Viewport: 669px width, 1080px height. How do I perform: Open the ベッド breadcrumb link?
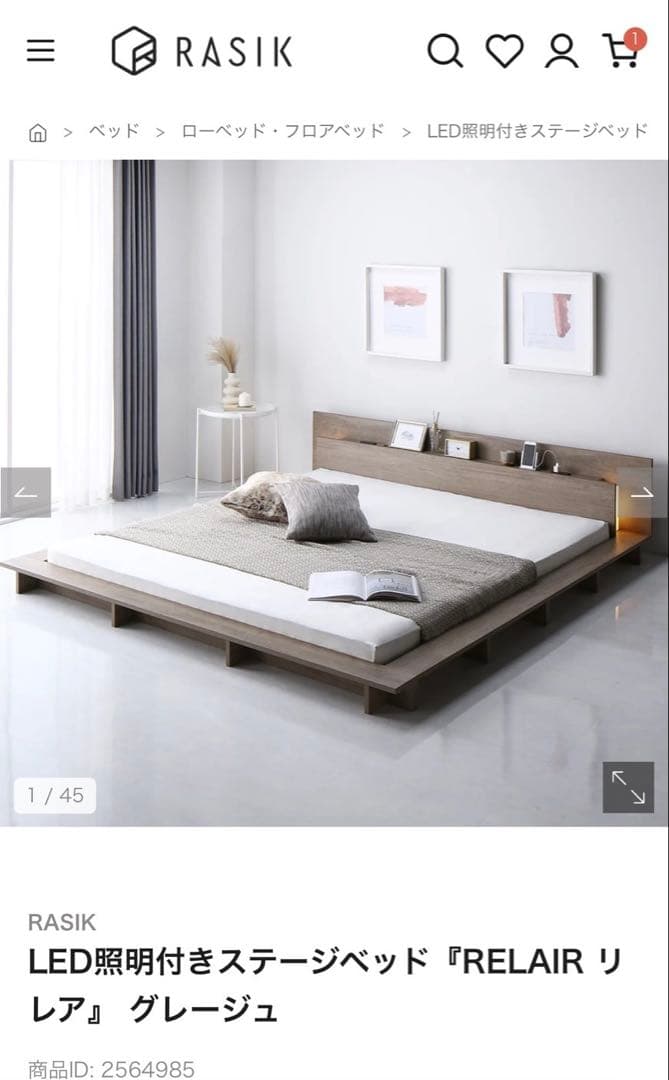(114, 131)
